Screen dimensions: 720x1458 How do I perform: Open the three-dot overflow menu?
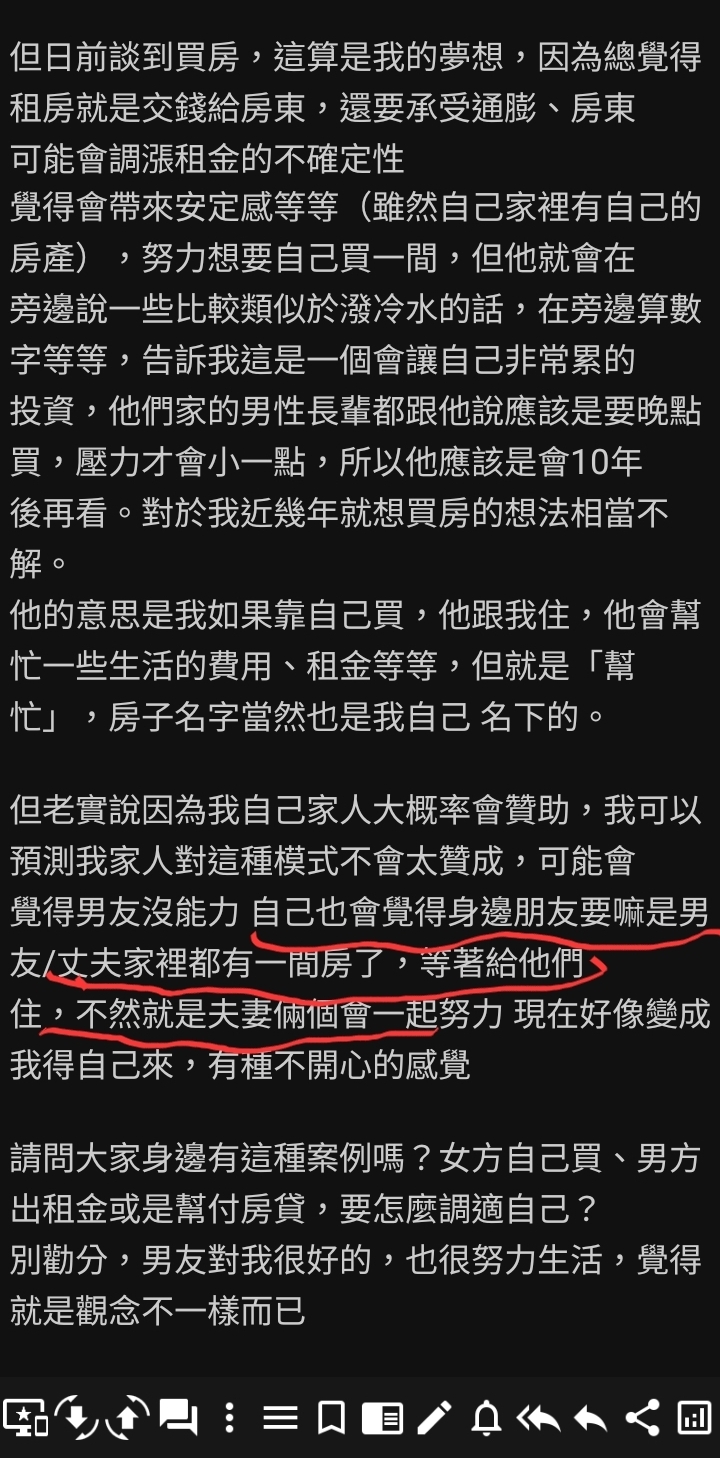coord(229,1417)
